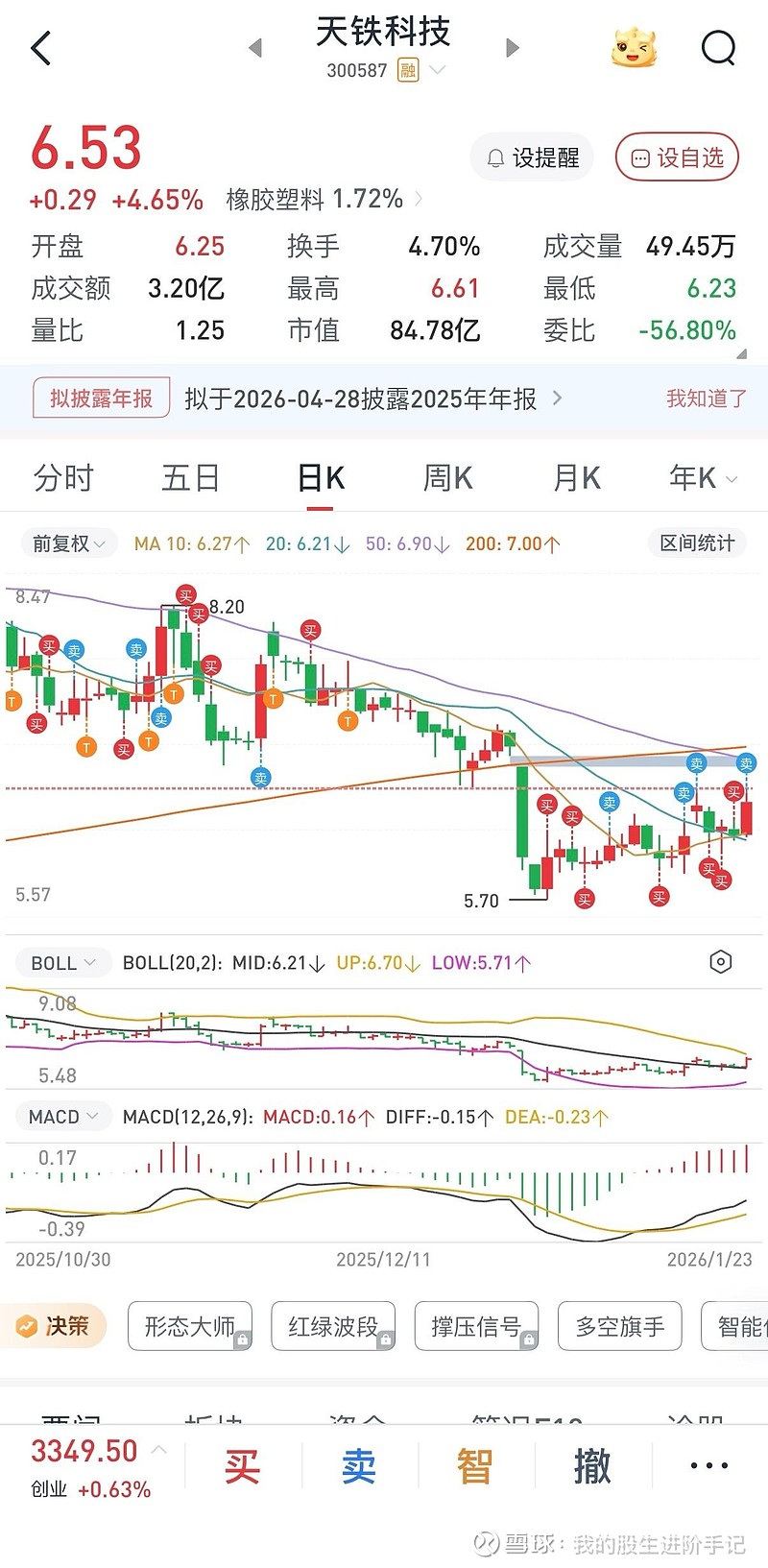Open BOLL indicator settings gear
This screenshot has height=1568, width=768.
[x=720, y=962]
